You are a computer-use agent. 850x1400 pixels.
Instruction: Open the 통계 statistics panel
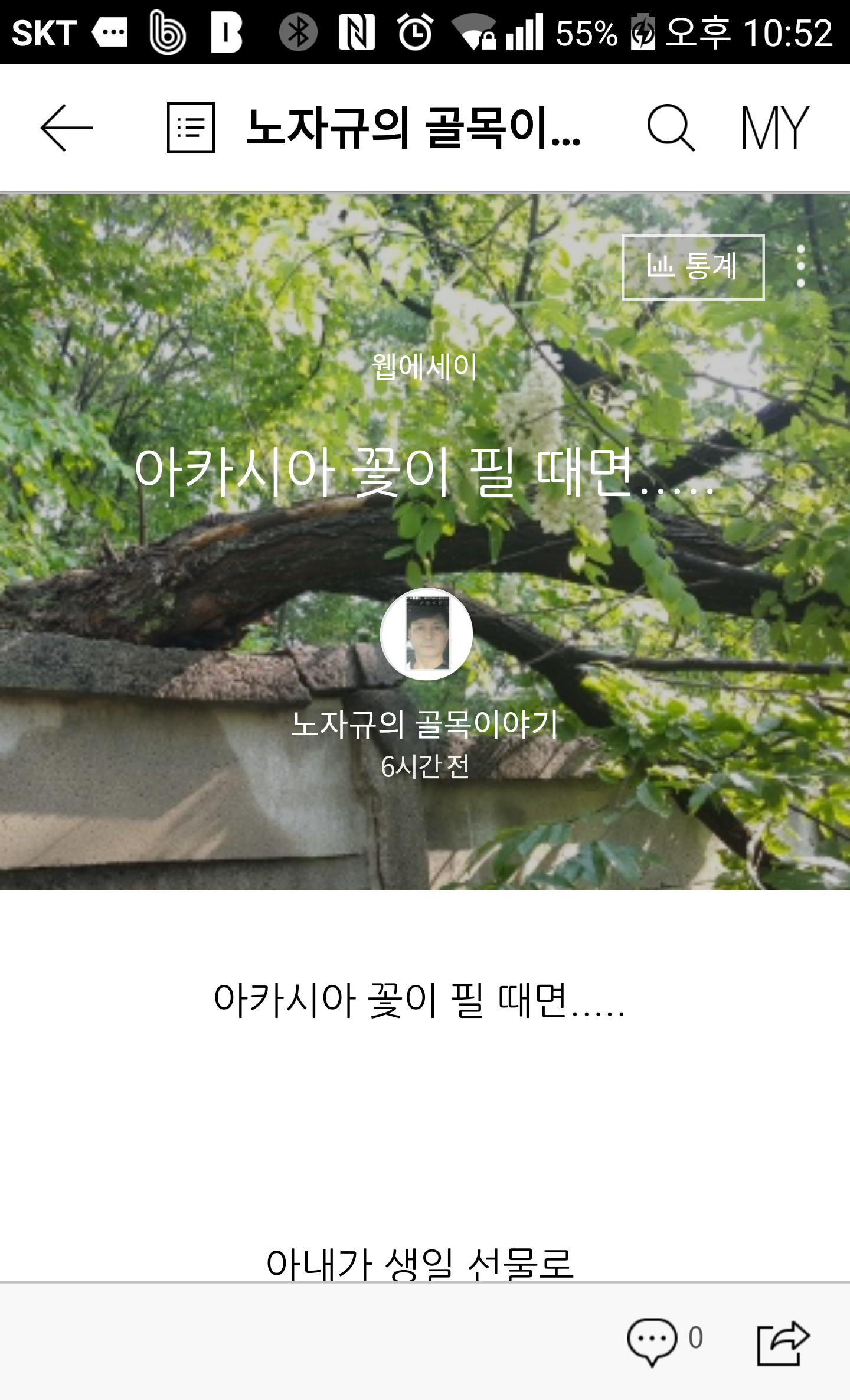[692, 267]
